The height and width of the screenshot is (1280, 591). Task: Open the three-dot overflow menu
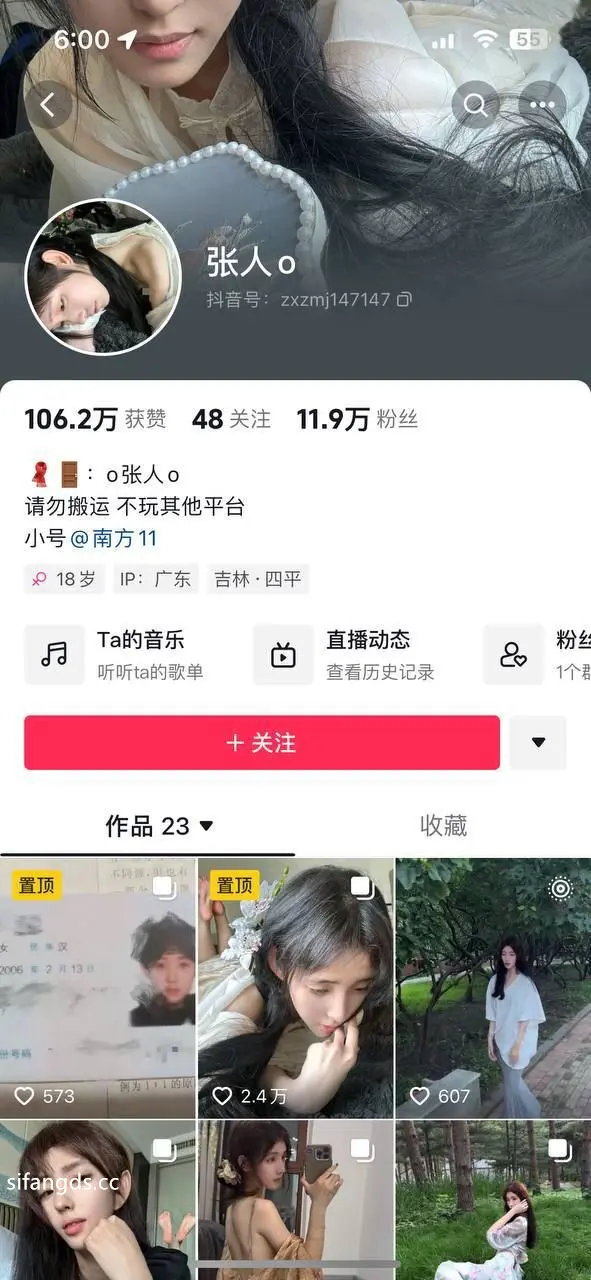pos(543,104)
